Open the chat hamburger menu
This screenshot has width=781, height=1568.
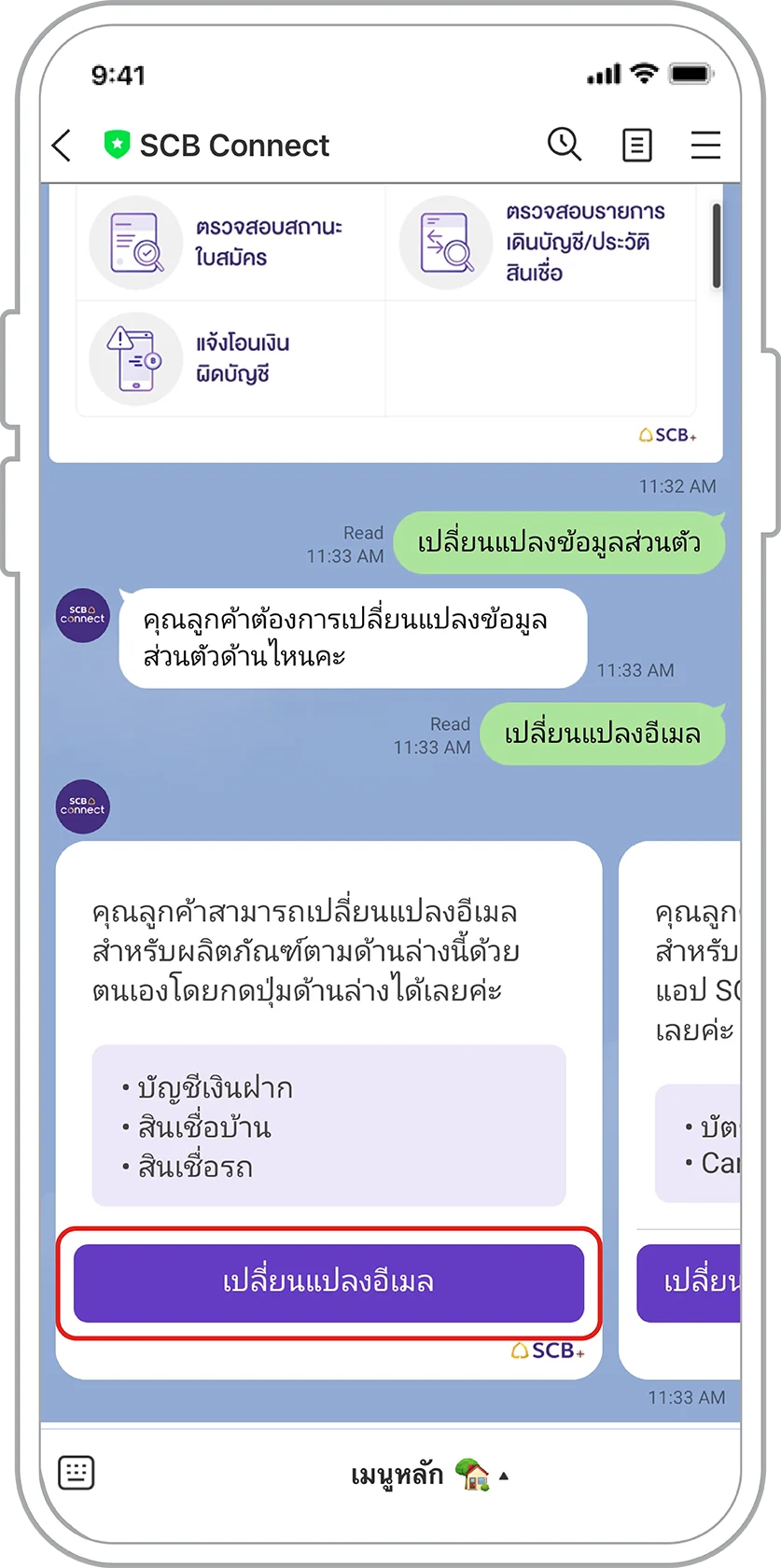click(705, 146)
